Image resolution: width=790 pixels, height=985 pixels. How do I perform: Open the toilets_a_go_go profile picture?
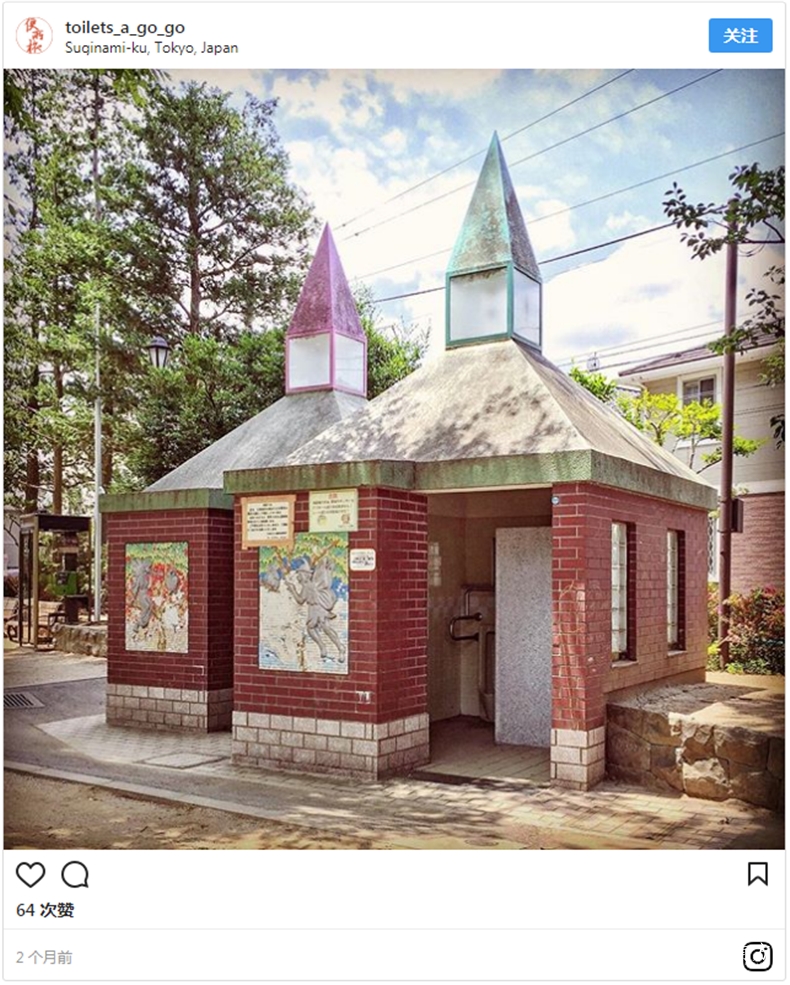[34, 36]
